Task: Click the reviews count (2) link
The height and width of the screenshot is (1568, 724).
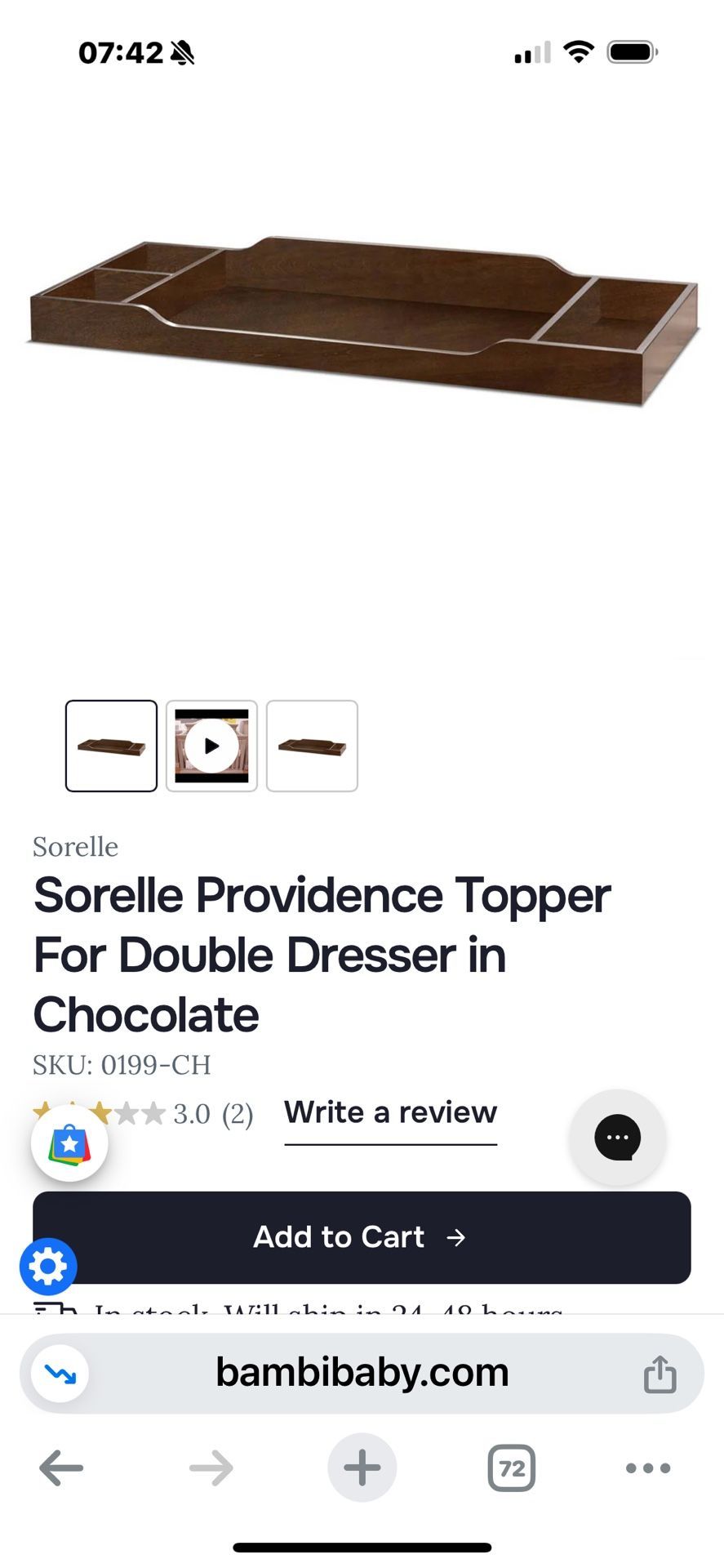Action: 238,1112
